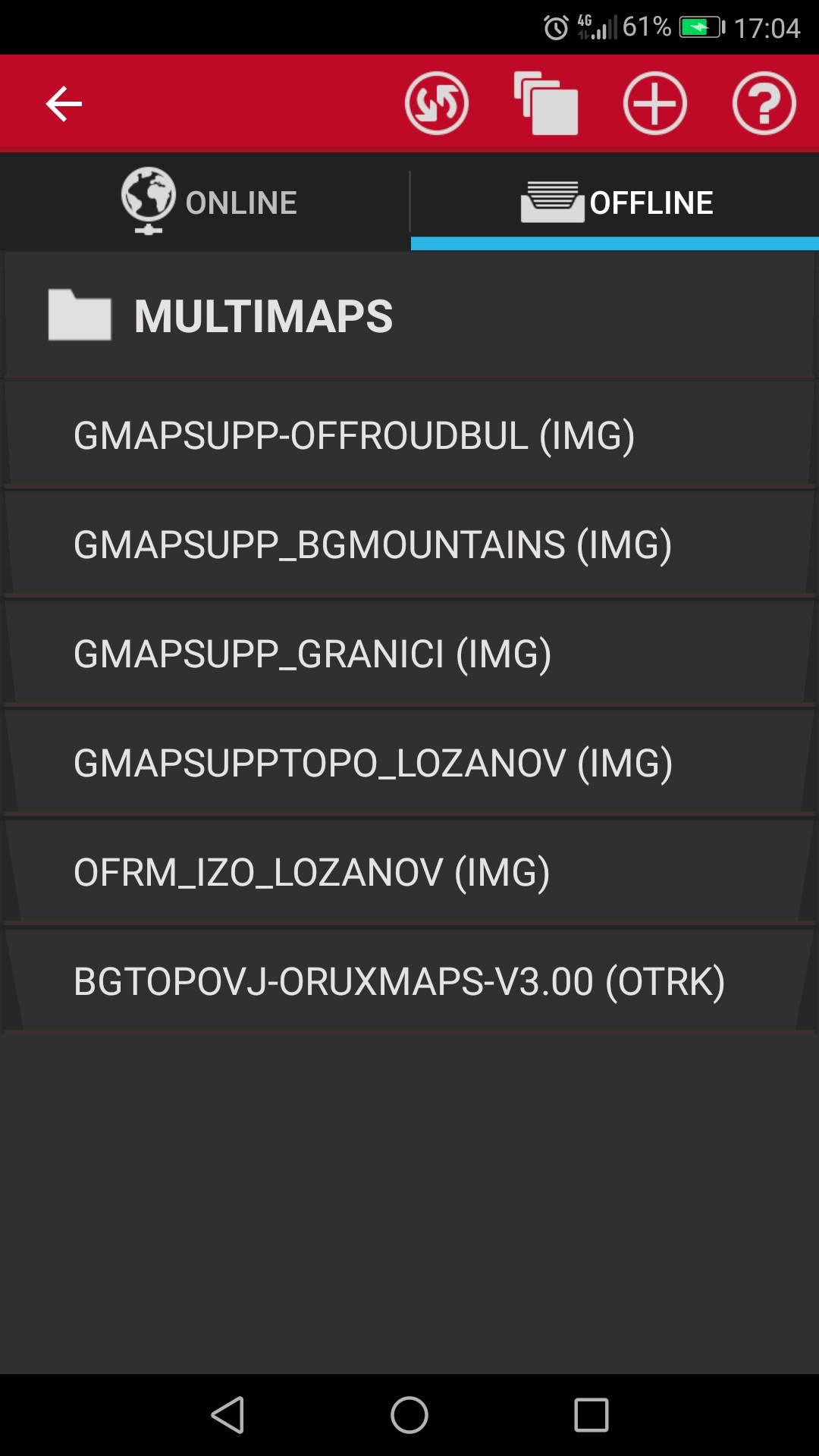Image resolution: width=819 pixels, height=1456 pixels.
Task: Open the MULTIMAPS folder
Action: (x=409, y=315)
